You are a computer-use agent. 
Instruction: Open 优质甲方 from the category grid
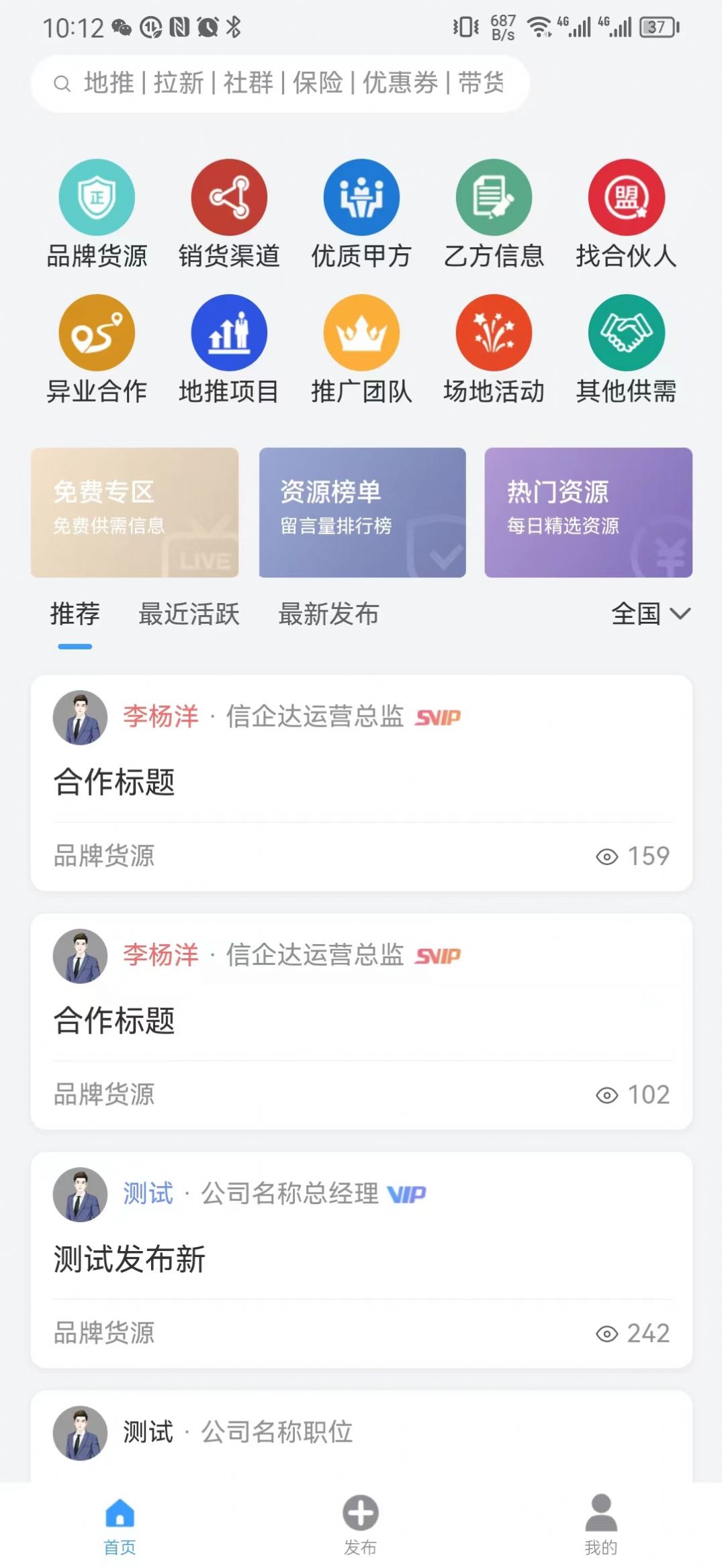[x=361, y=197]
